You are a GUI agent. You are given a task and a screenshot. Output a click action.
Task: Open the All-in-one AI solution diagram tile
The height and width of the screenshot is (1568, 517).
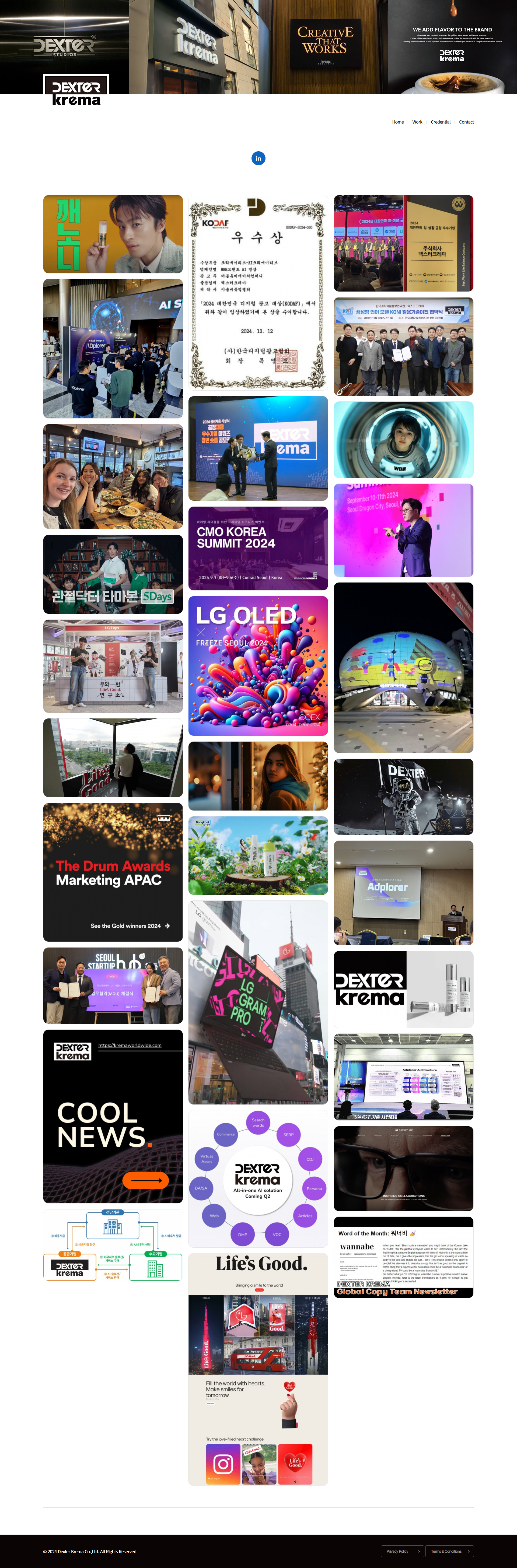258,1179
